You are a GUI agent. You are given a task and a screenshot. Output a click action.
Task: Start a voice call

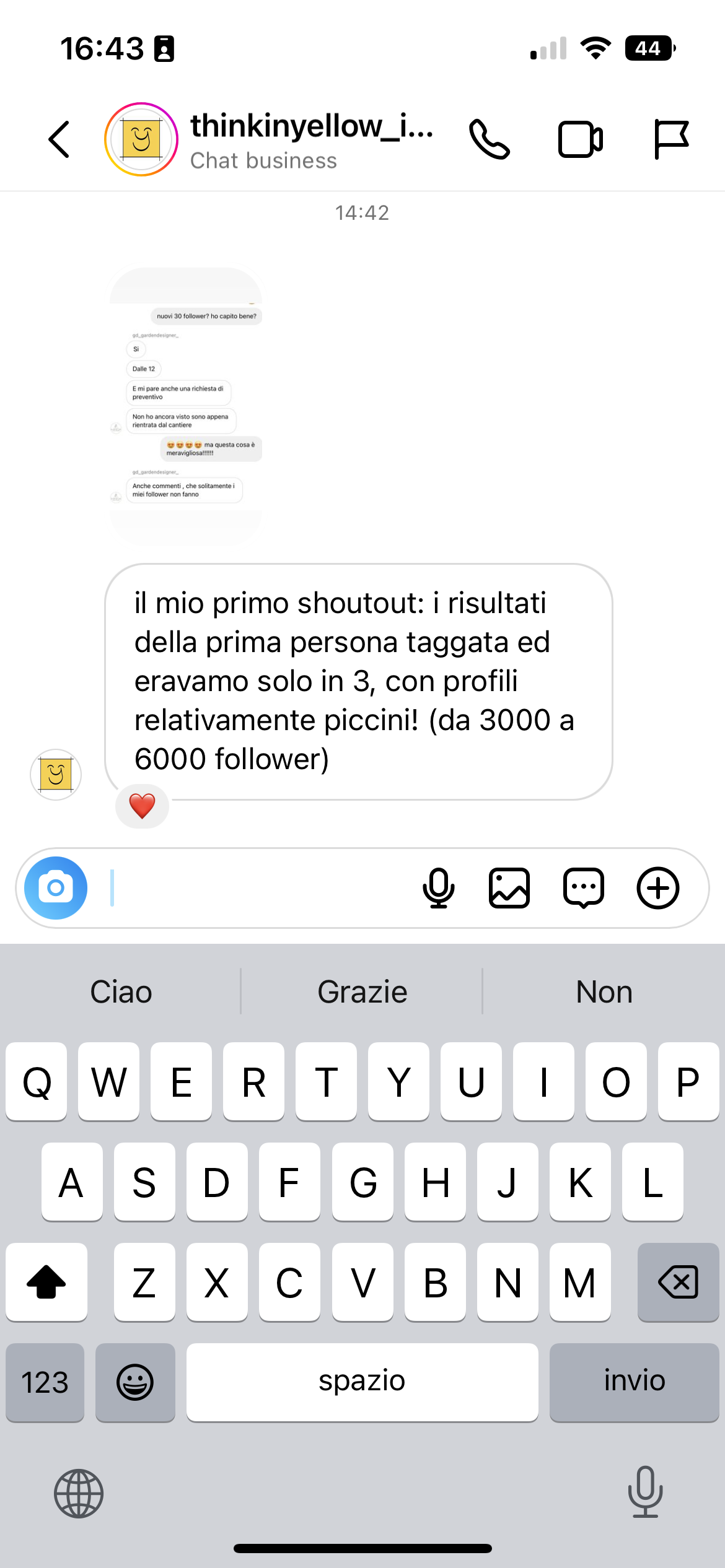490,139
